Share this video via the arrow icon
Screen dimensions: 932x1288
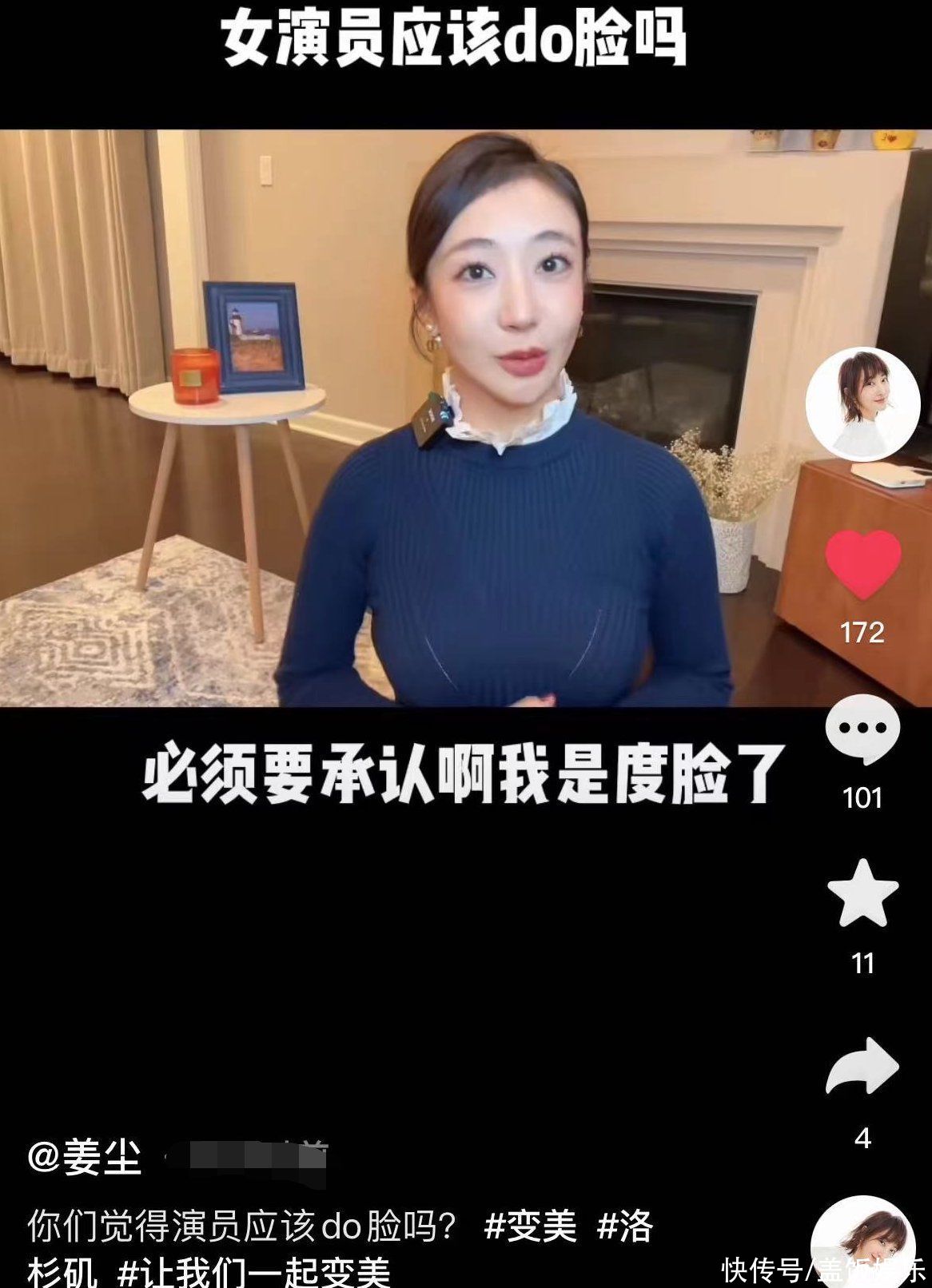click(x=862, y=1066)
